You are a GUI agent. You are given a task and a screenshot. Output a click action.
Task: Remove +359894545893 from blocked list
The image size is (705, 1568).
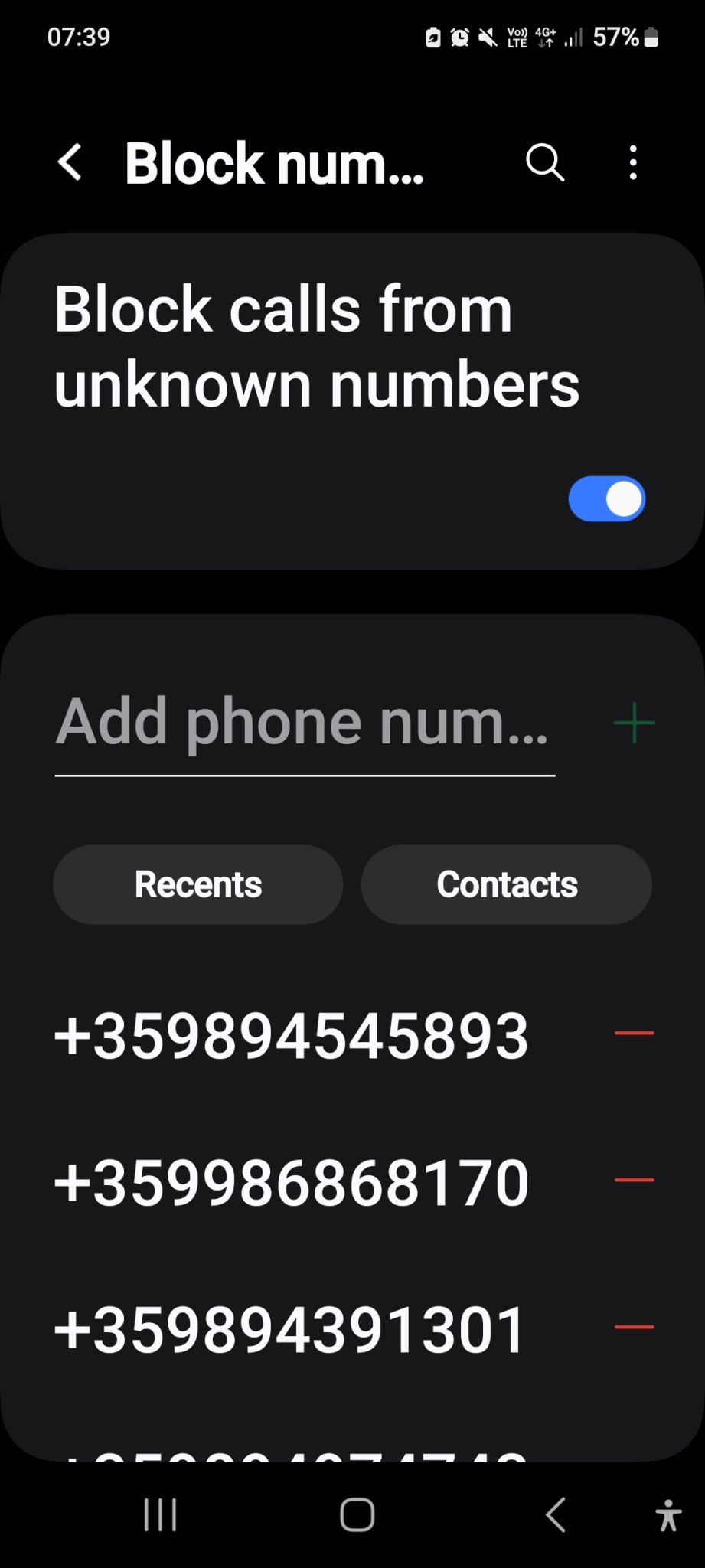(x=635, y=1033)
